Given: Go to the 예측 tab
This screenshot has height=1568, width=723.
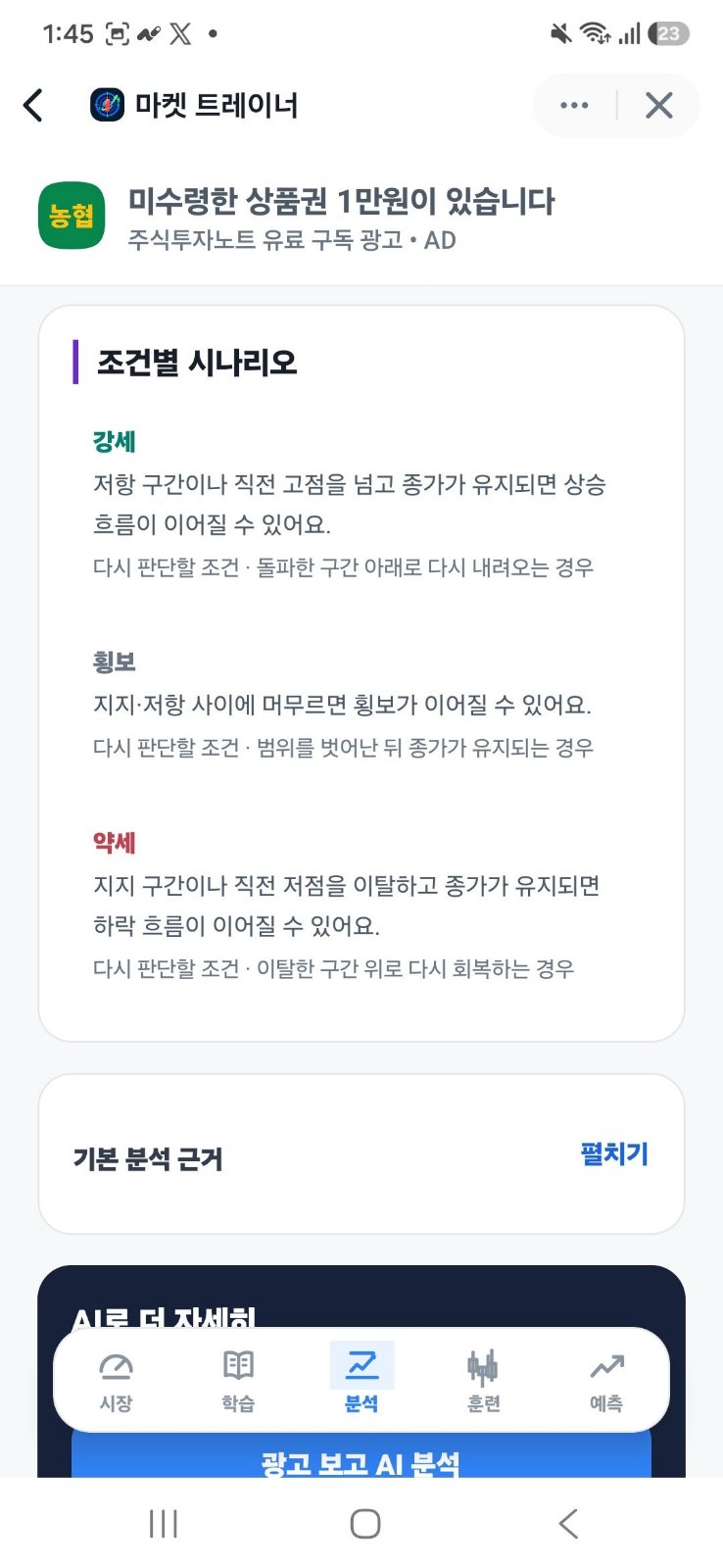Looking at the screenshot, I should tap(606, 1381).
